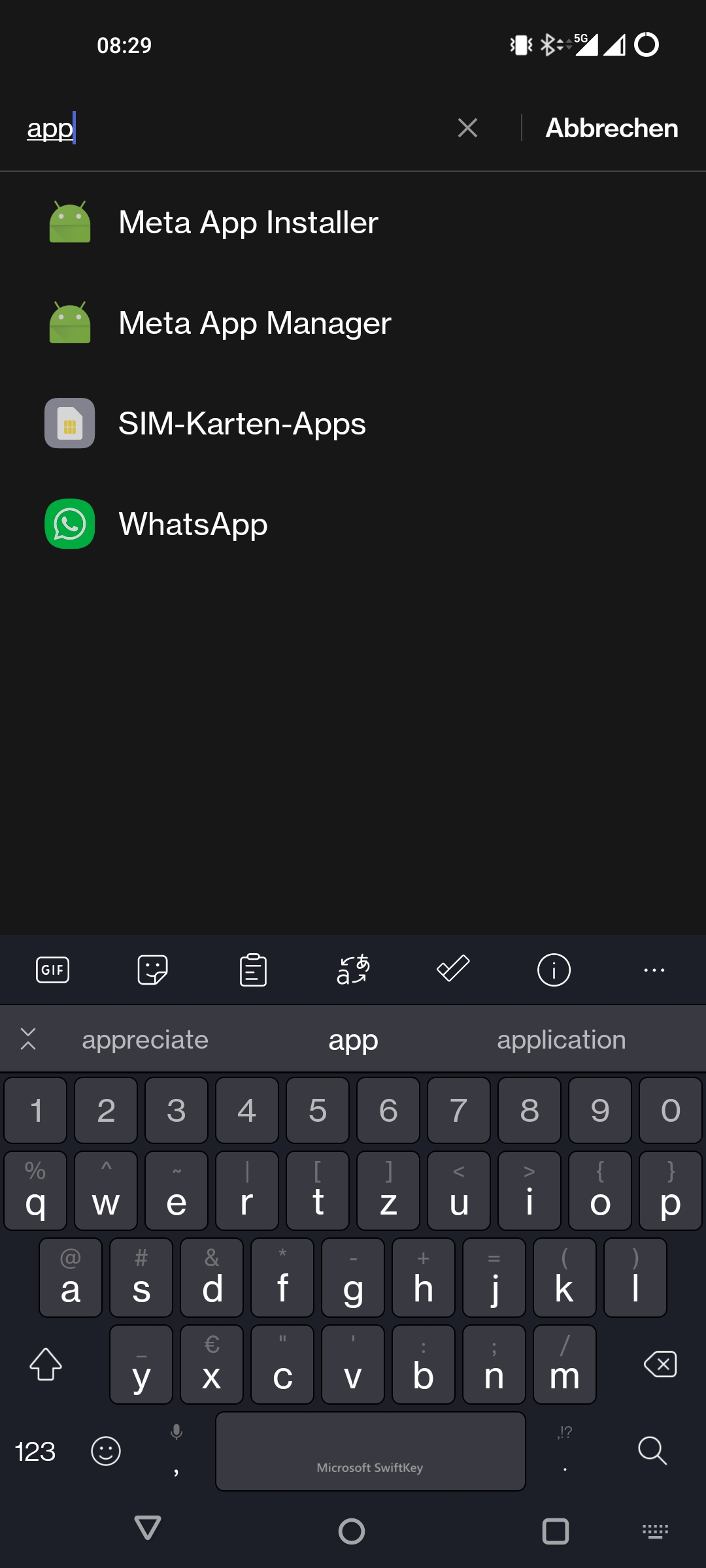This screenshot has width=706, height=1568.
Task: Clear the search text with the X
Action: [x=468, y=128]
